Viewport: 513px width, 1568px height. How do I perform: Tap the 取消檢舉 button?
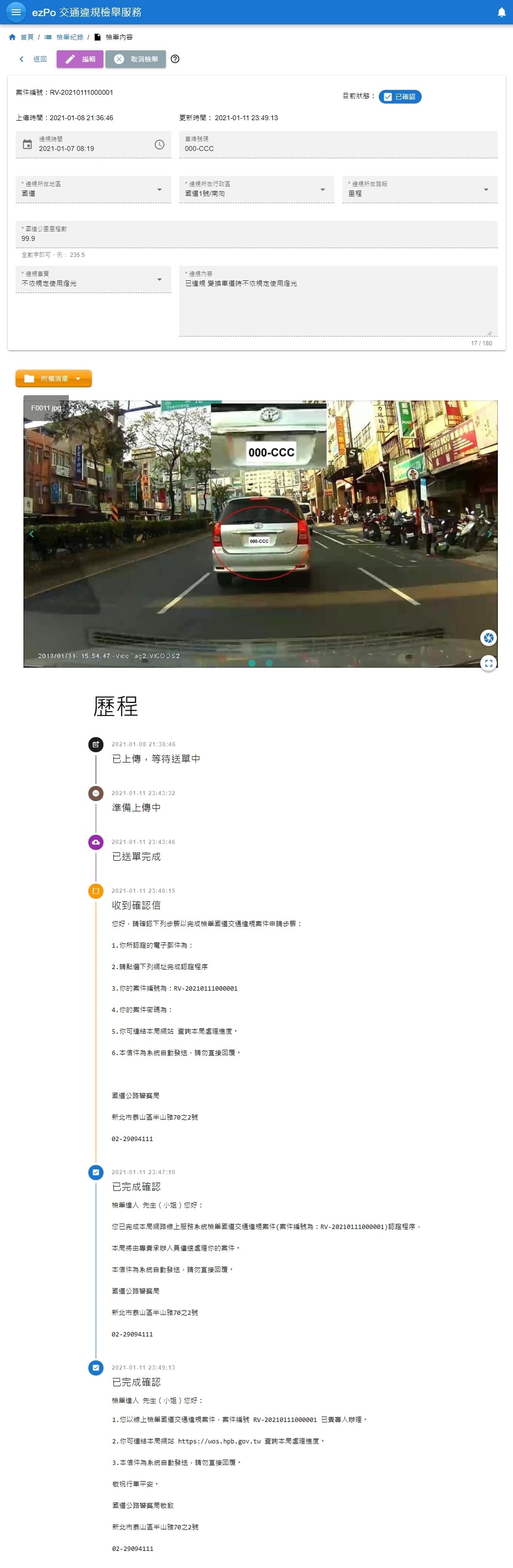click(136, 59)
